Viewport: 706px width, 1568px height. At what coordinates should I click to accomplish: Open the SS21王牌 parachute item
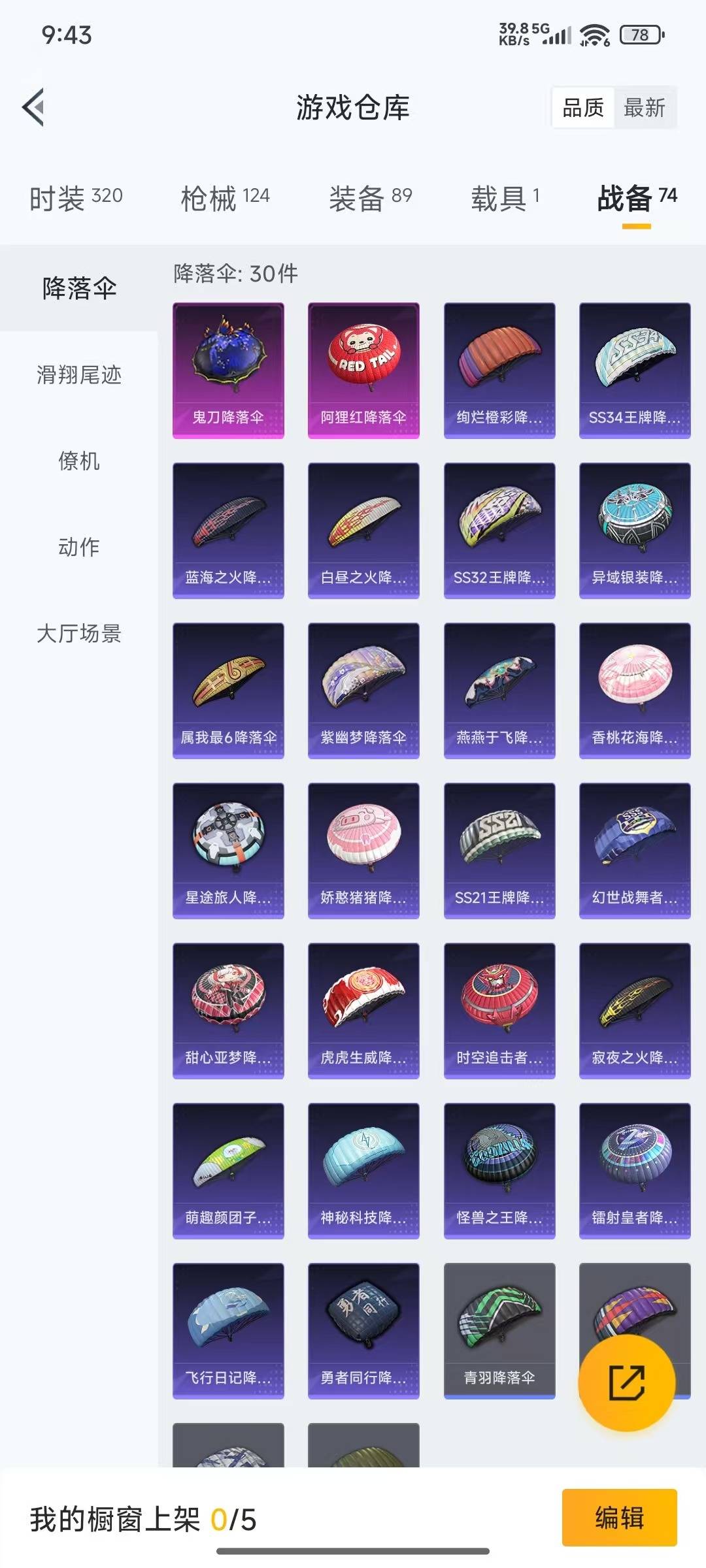499,850
